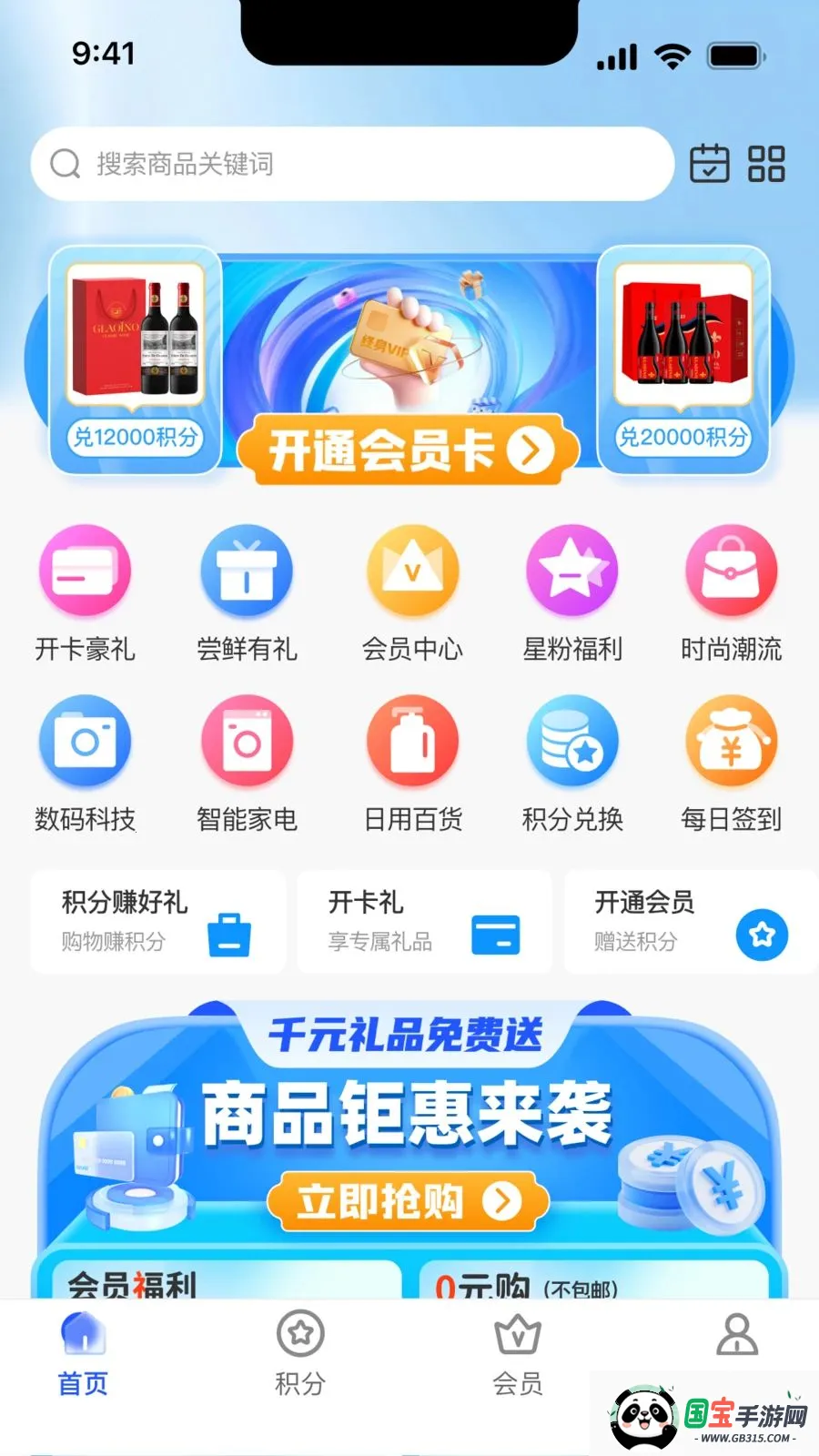Tap the 开通会员卡 button

(x=409, y=450)
